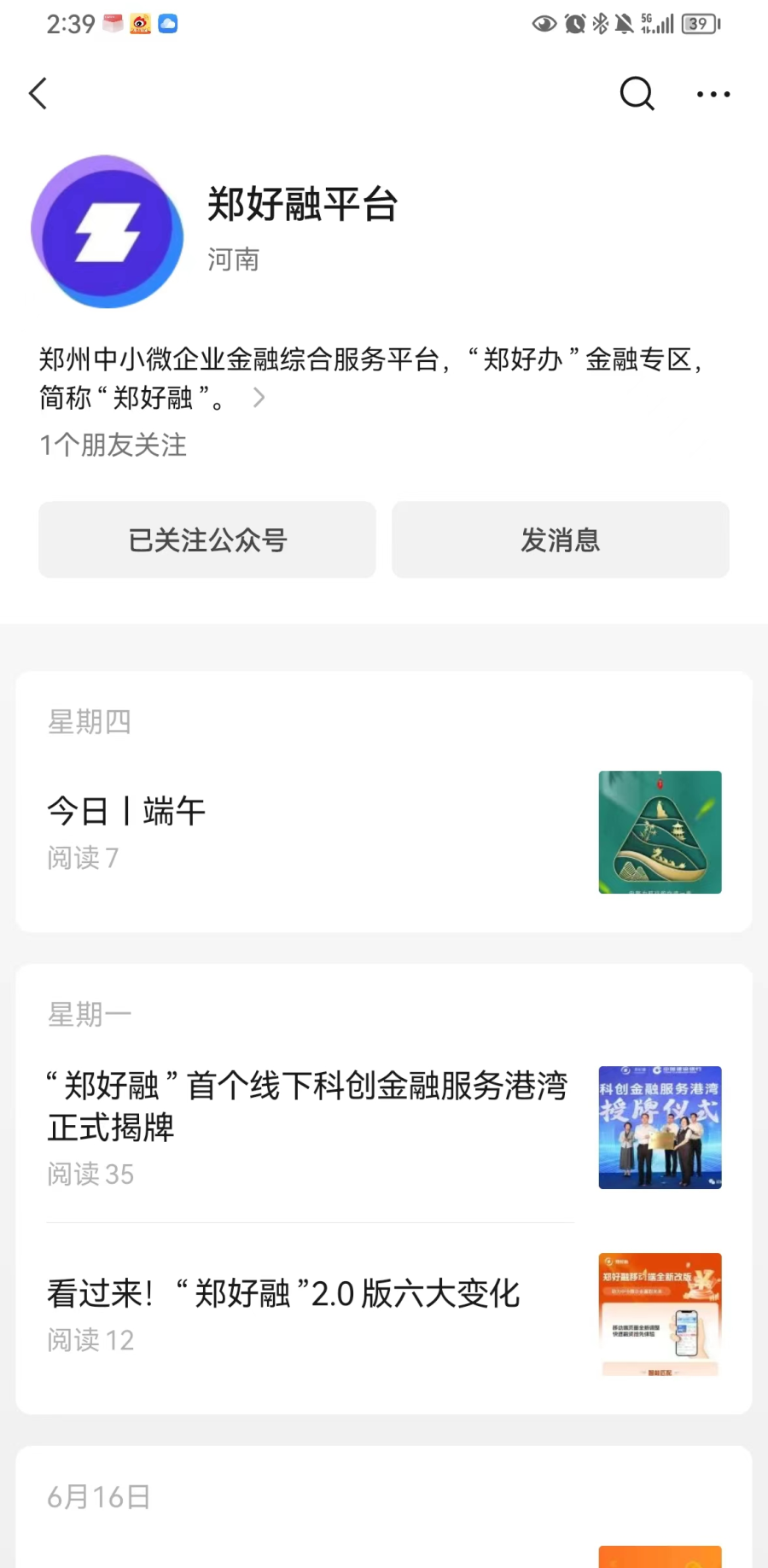
Task: Read the 科创金融服务港湾正式揭牌 article
Action: tap(307, 1106)
